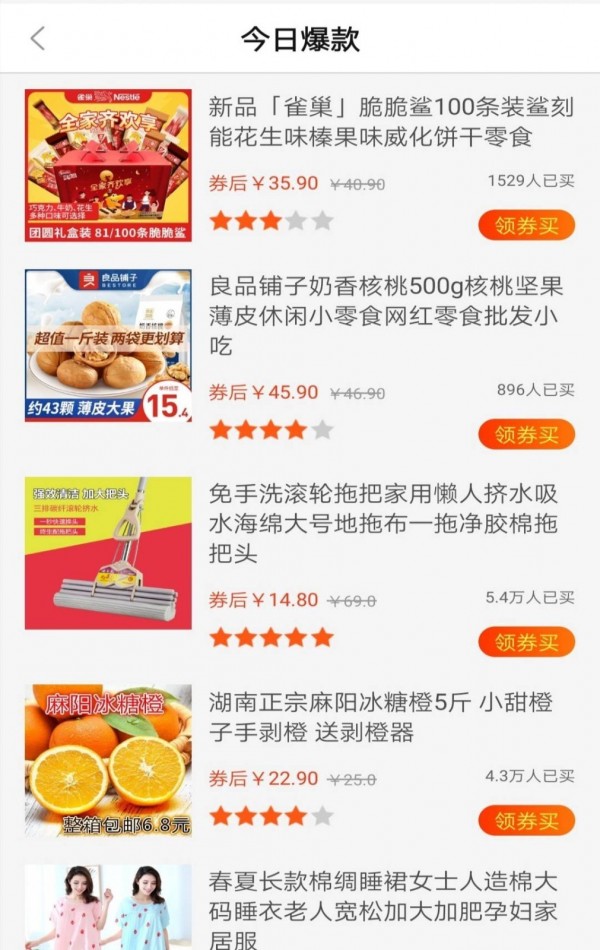Image resolution: width=600 pixels, height=950 pixels.
Task: View the 麻阳冰糖橙 product image
Action: point(108,760)
